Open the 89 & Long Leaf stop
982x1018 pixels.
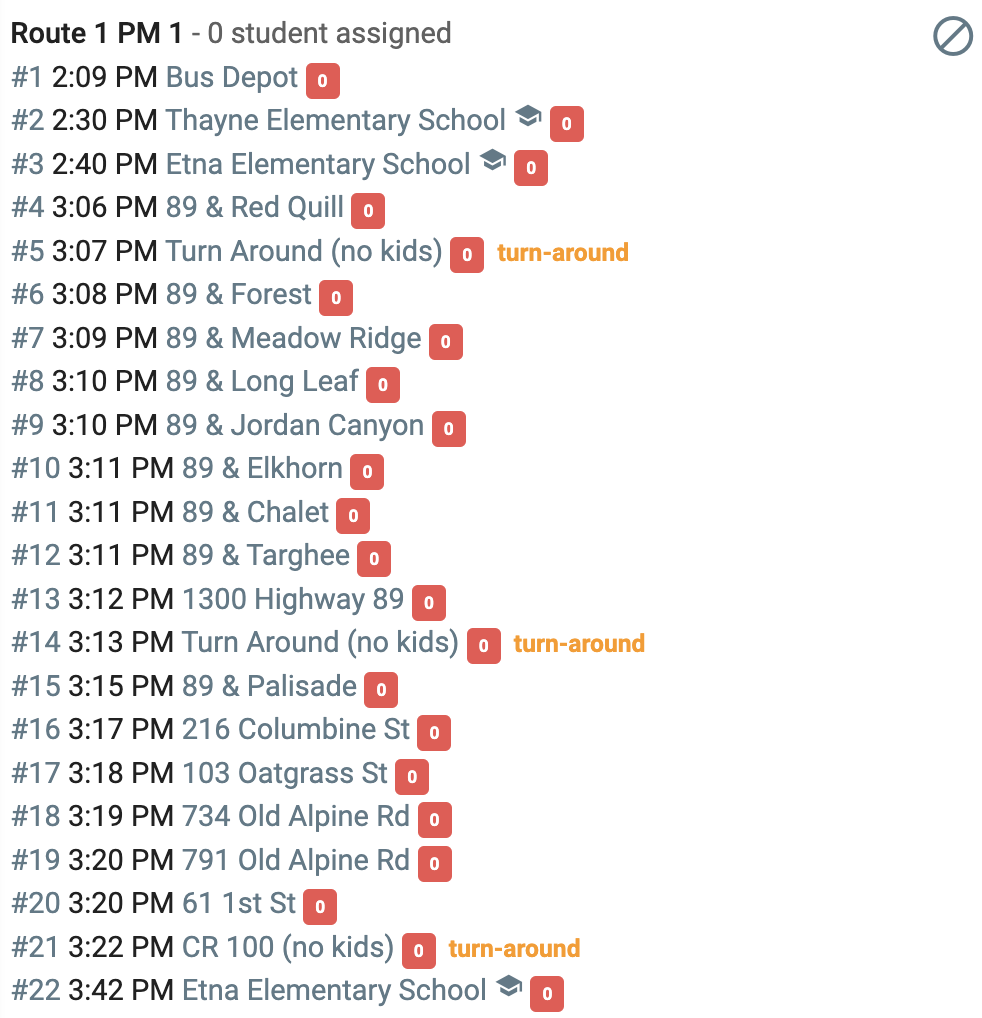point(262,382)
